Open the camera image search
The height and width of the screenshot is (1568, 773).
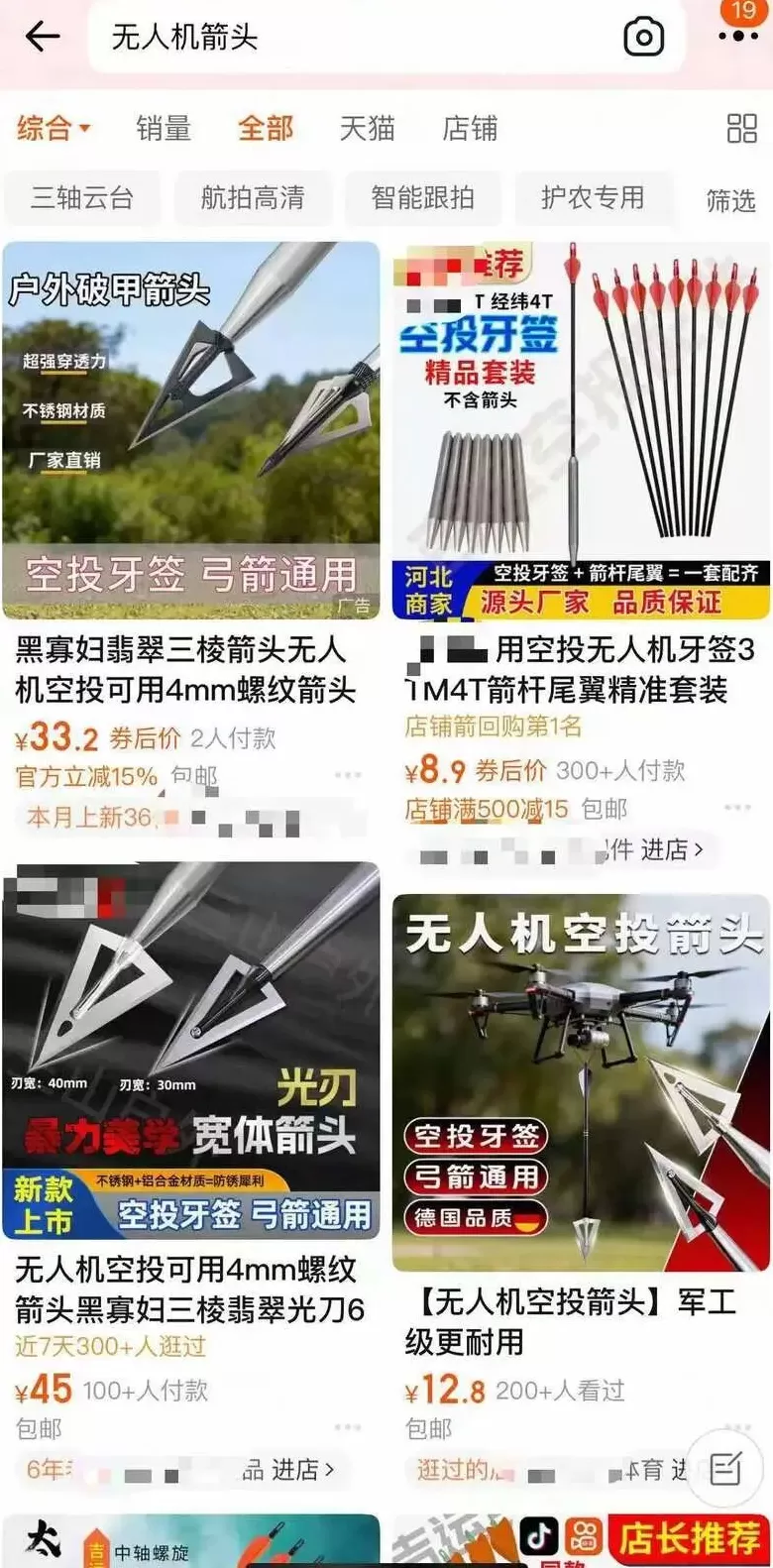click(x=645, y=36)
